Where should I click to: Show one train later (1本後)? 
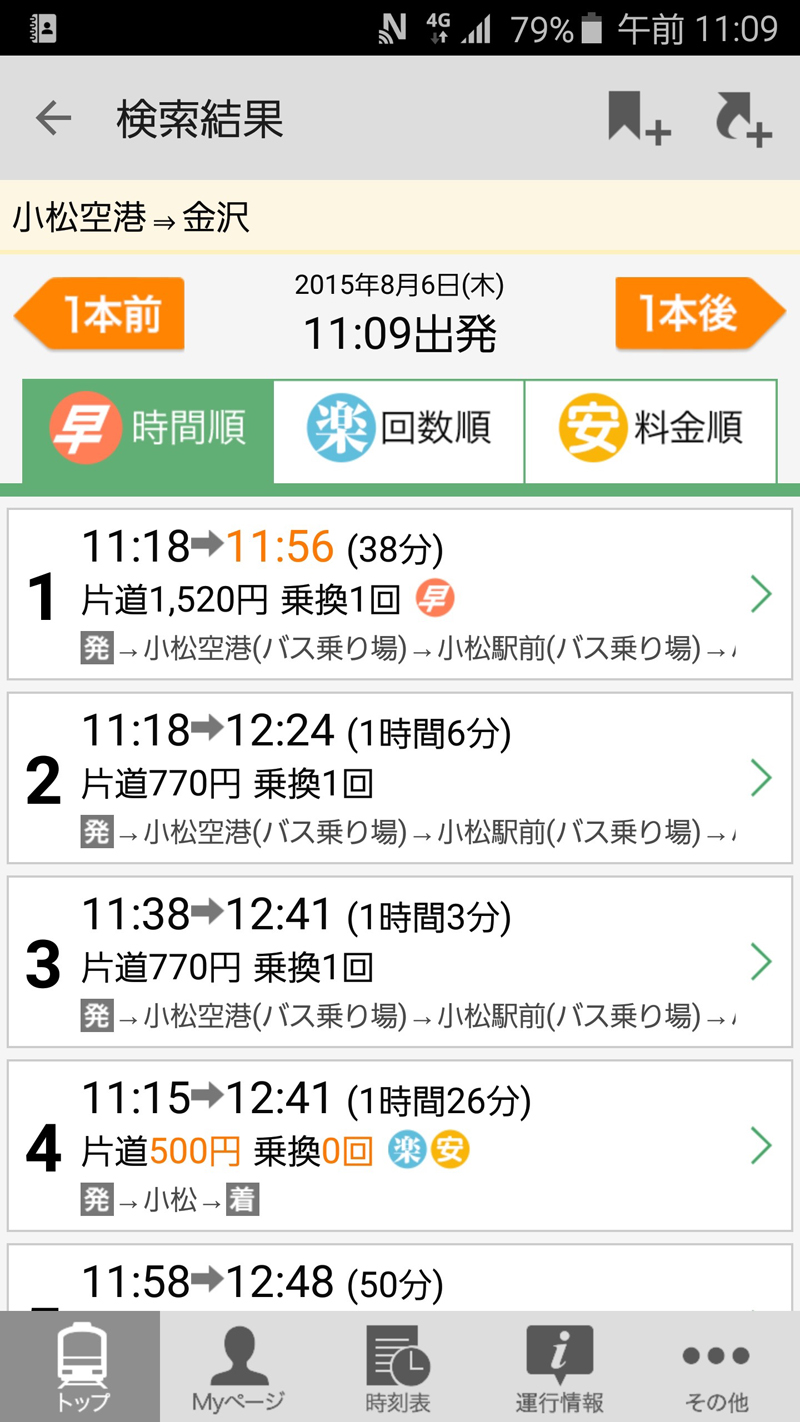pos(700,314)
